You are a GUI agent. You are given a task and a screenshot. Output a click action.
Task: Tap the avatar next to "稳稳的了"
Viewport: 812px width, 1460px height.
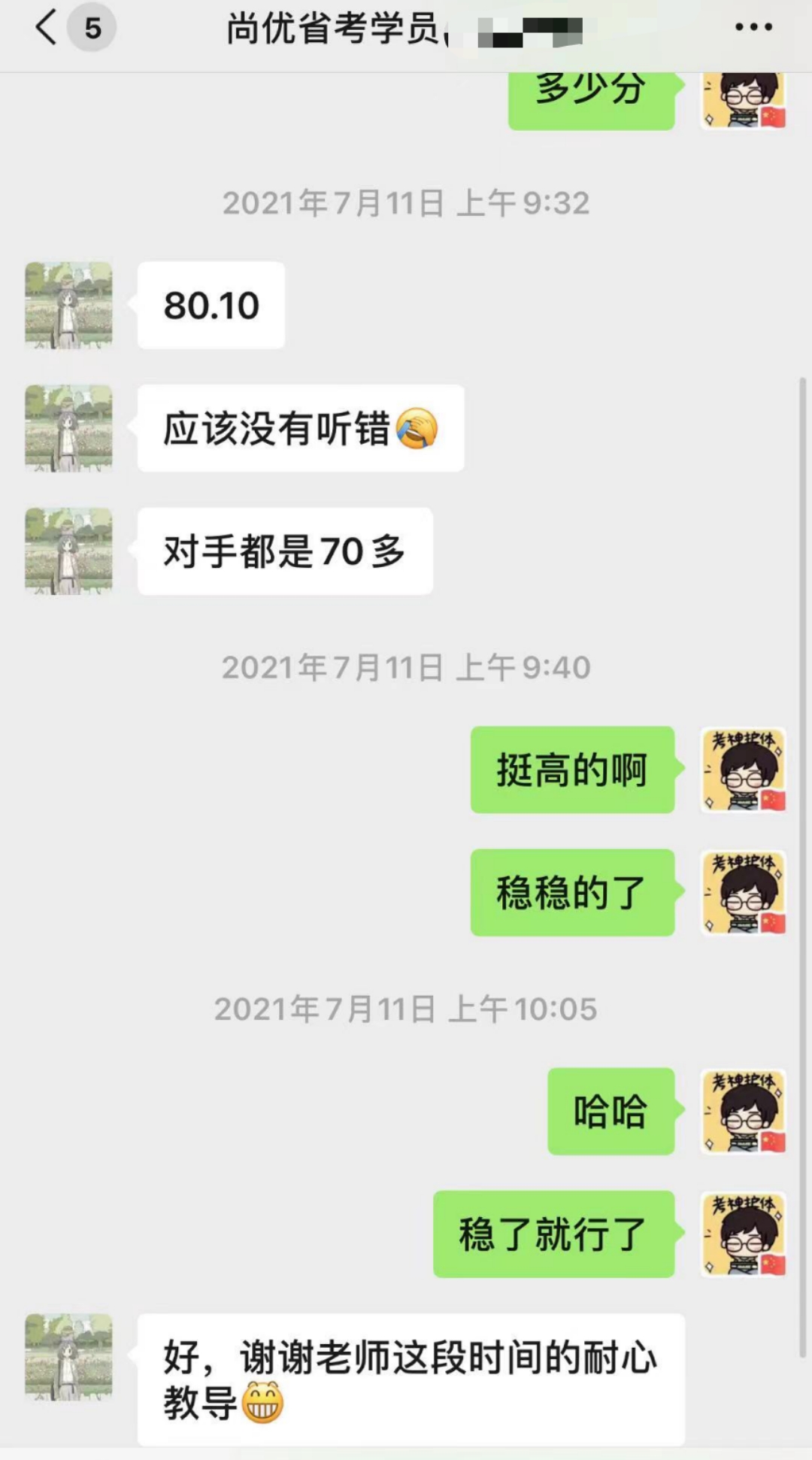(x=744, y=893)
